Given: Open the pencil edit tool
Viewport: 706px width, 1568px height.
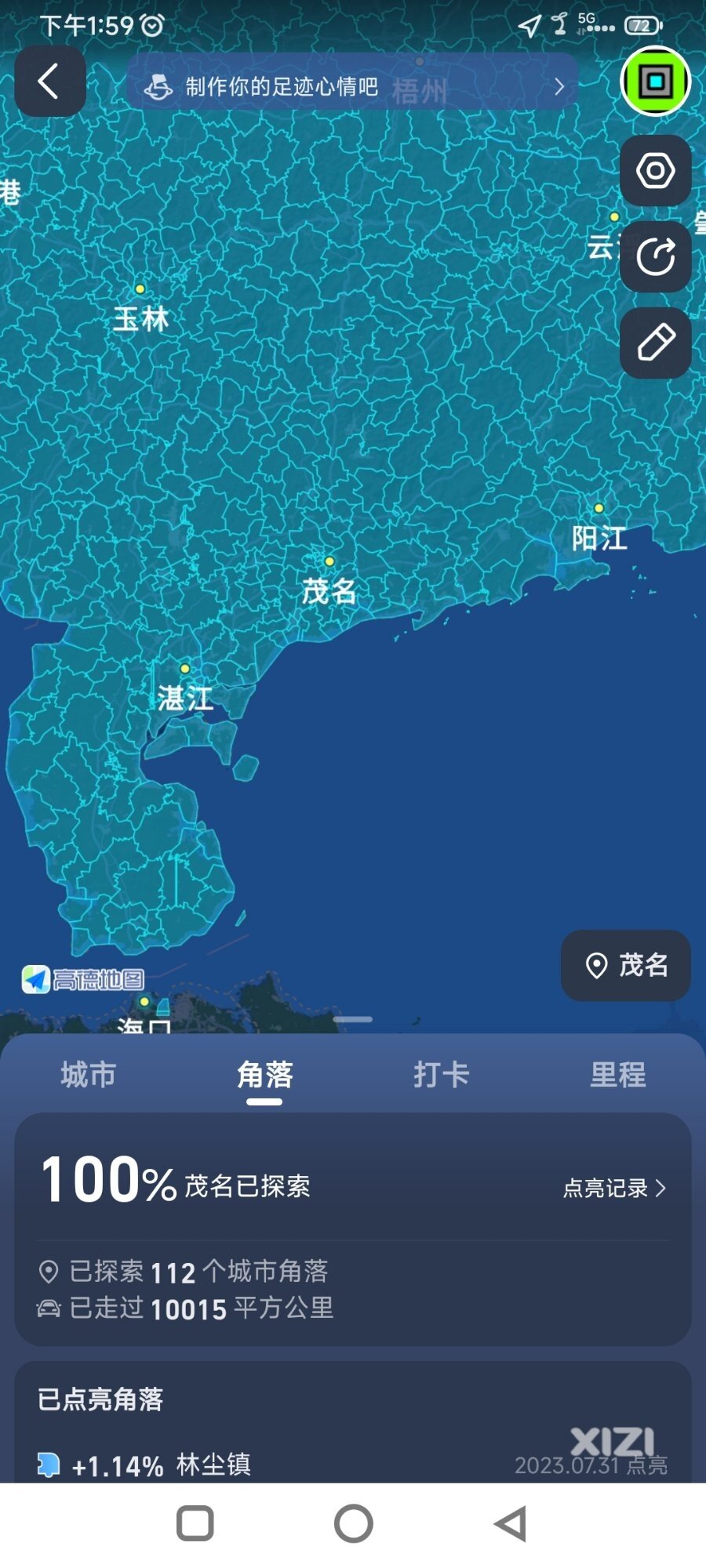Looking at the screenshot, I should 655,343.
